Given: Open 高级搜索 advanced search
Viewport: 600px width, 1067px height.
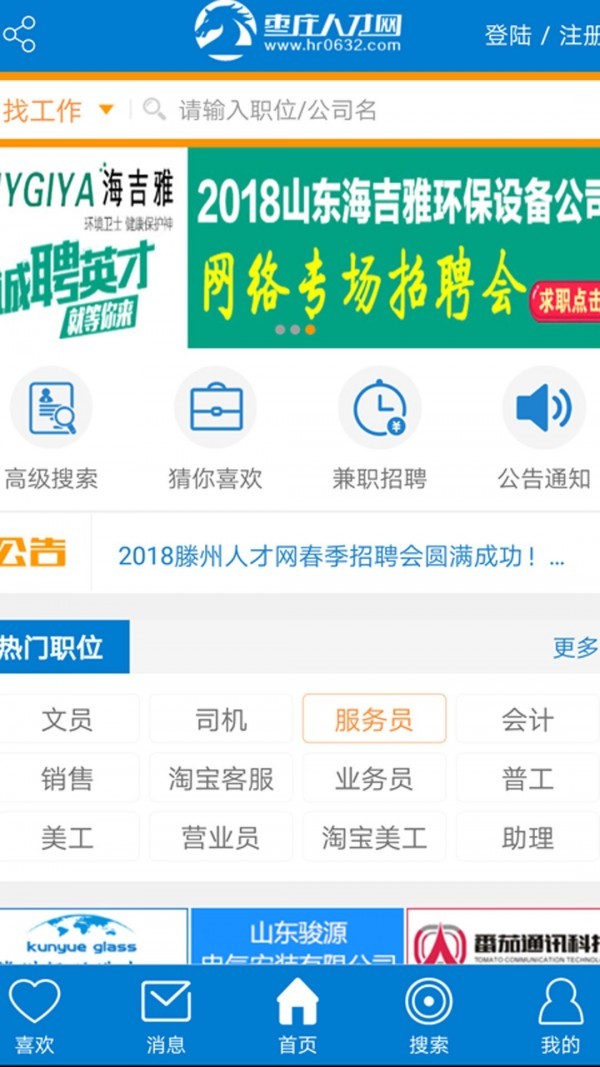Looking at the screenshot, I should [x=51, y=428].
